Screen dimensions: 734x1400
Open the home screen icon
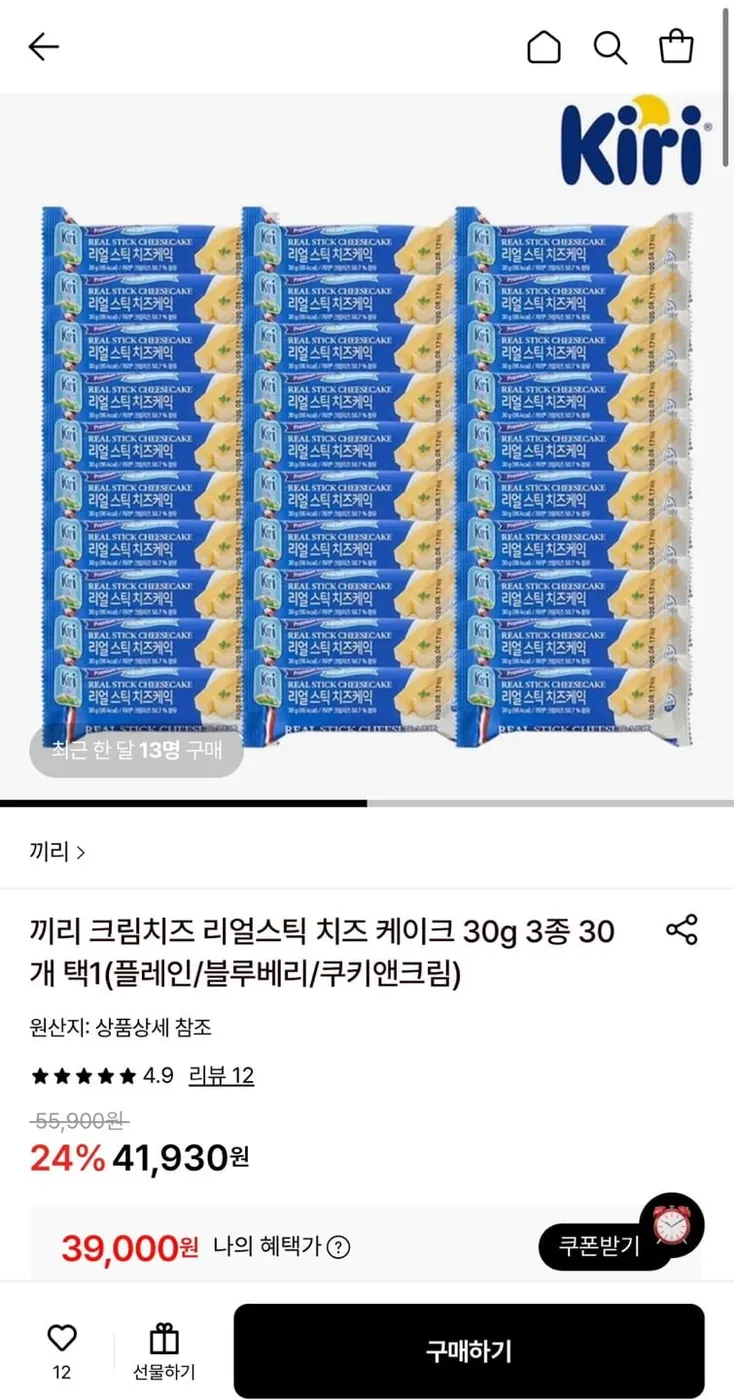pyautogui.click(x=544, y=46)
